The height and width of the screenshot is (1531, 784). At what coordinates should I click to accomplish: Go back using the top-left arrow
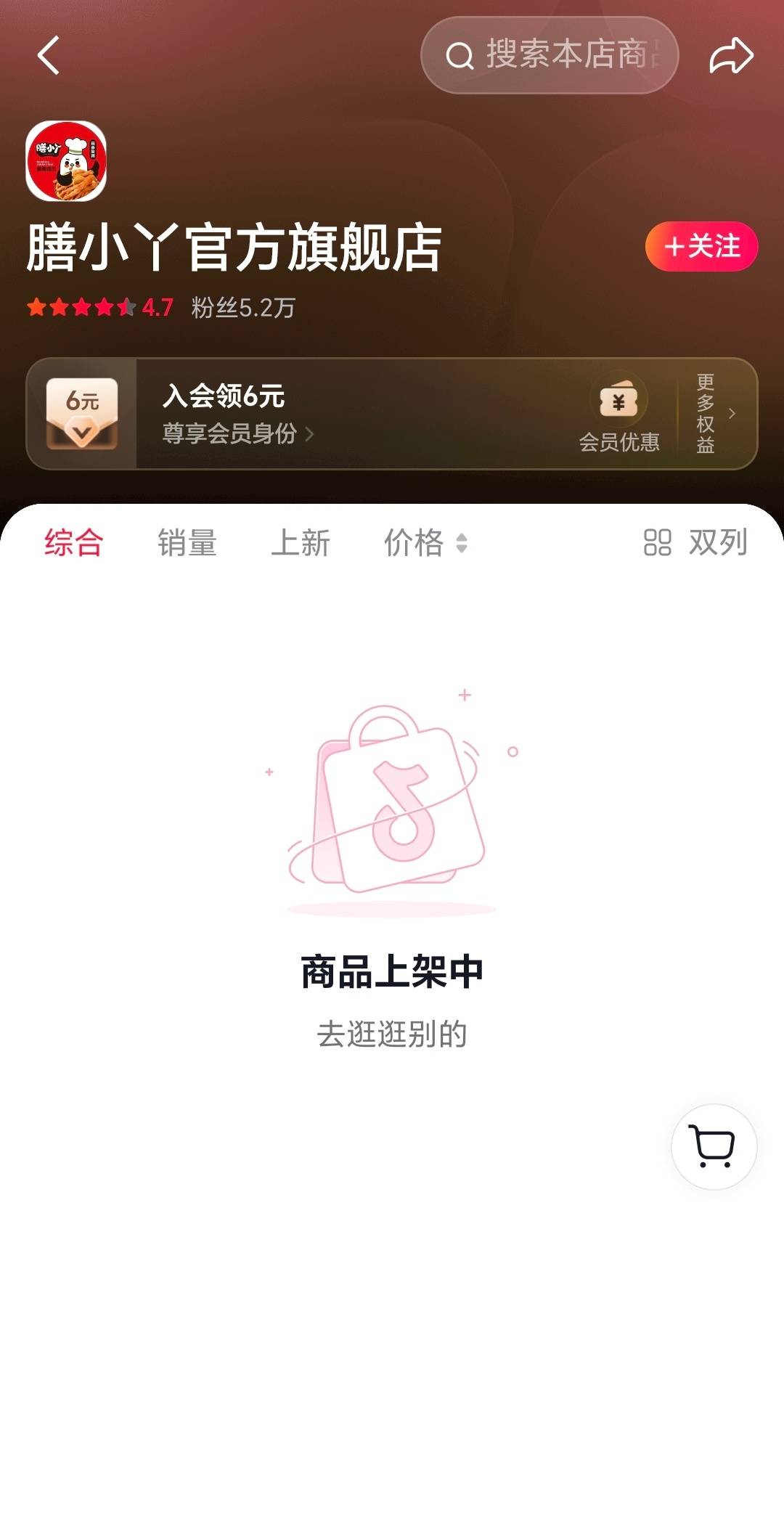pyautogui.click(x=49, y=55)
